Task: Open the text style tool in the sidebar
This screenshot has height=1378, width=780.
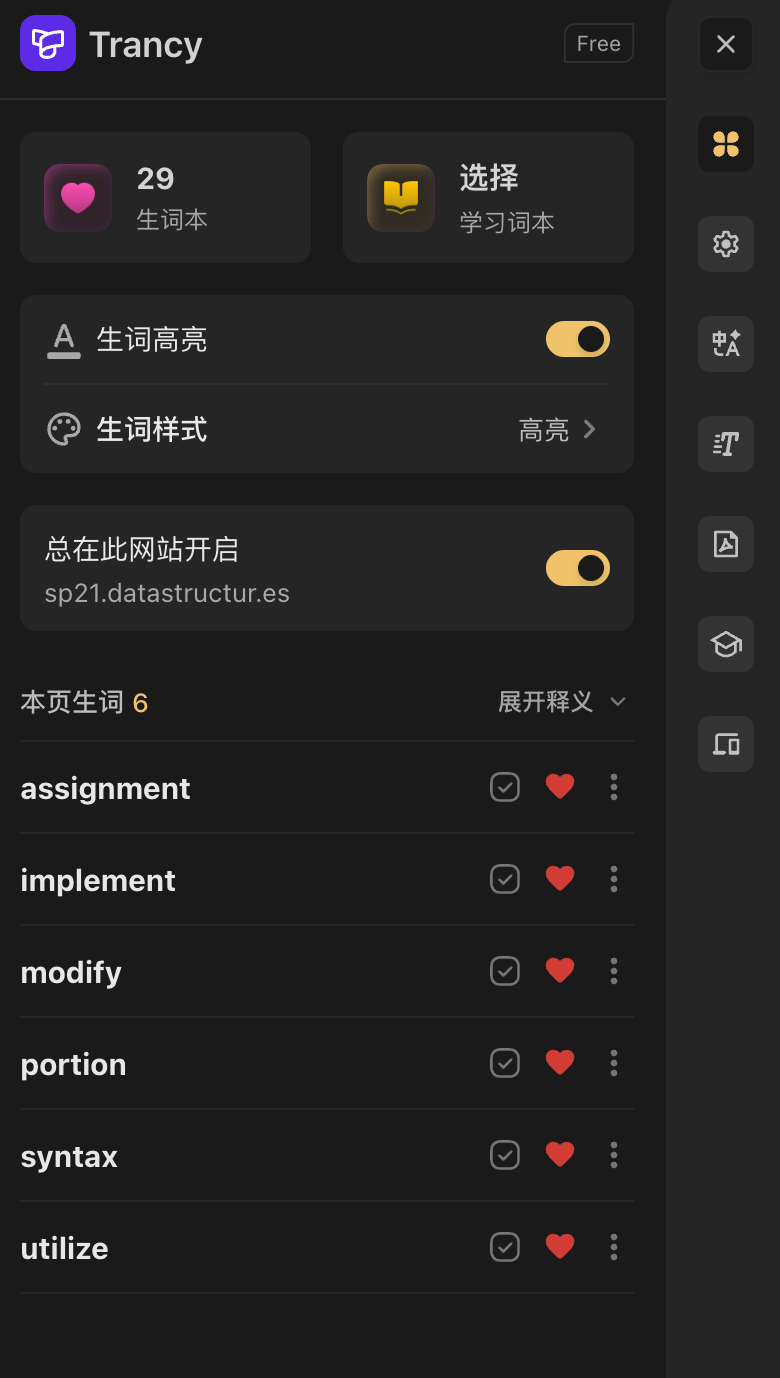Action: click(726, 444)
